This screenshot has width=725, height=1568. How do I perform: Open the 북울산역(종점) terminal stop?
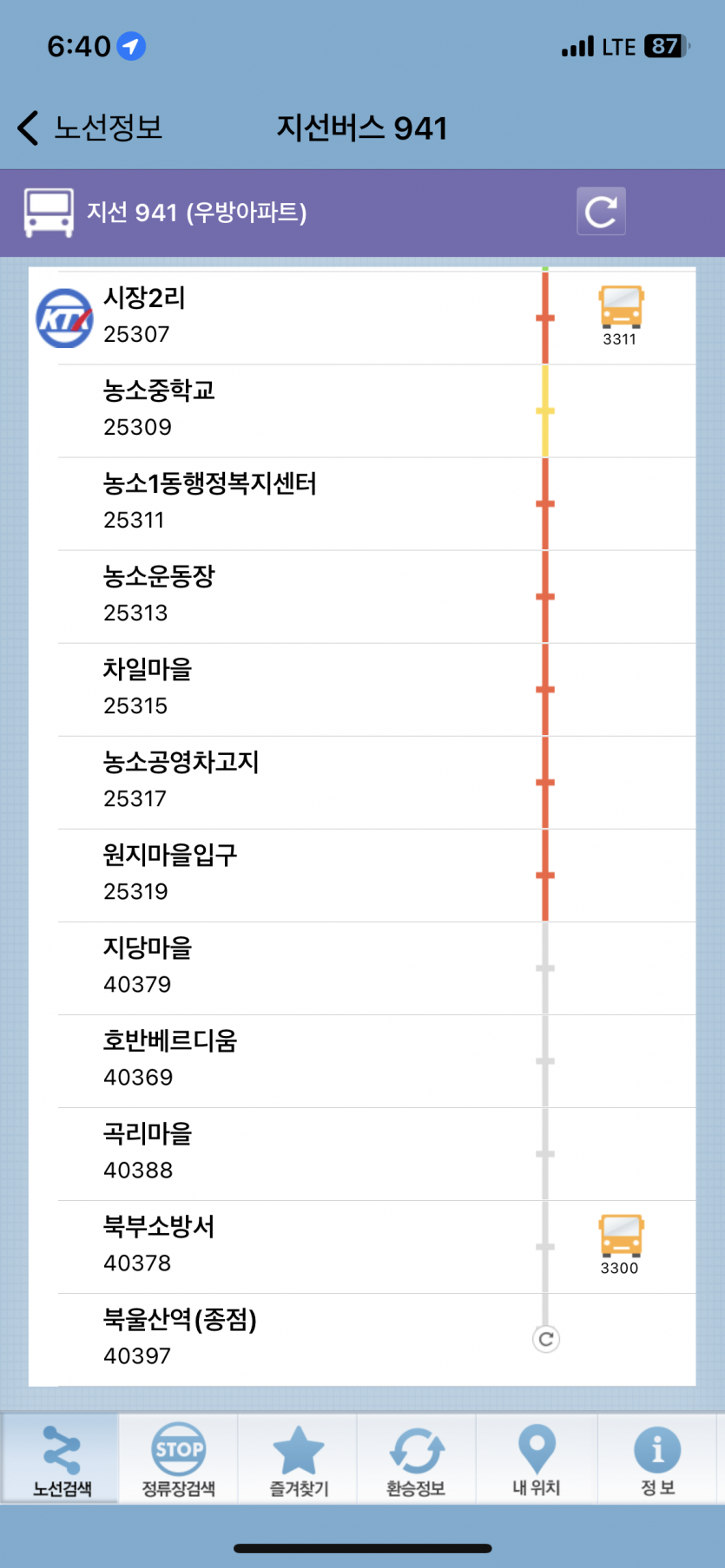pyautogui.click(x=260, y=1338)
